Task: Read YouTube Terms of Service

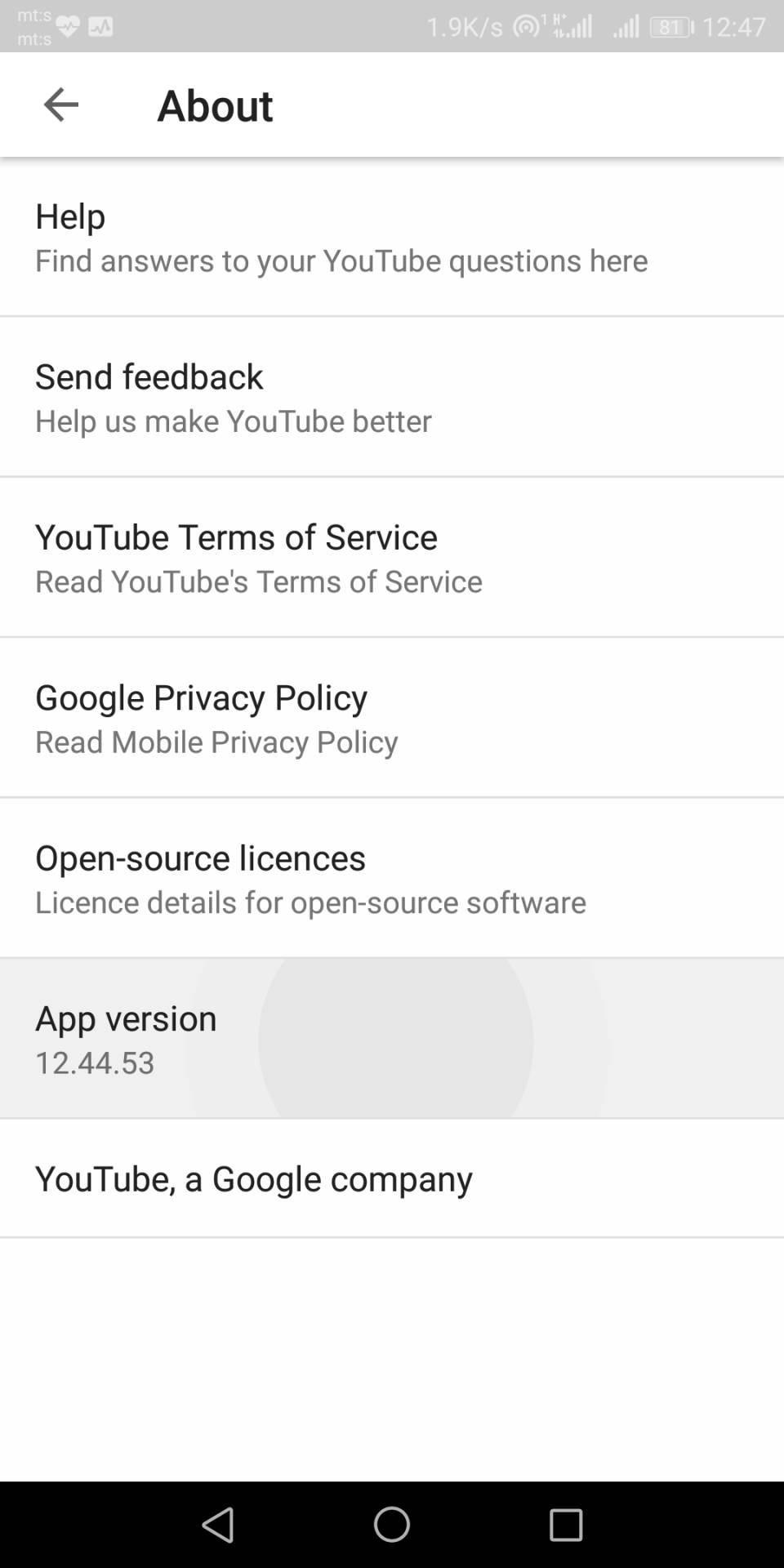Action: (x=392, y=558)
